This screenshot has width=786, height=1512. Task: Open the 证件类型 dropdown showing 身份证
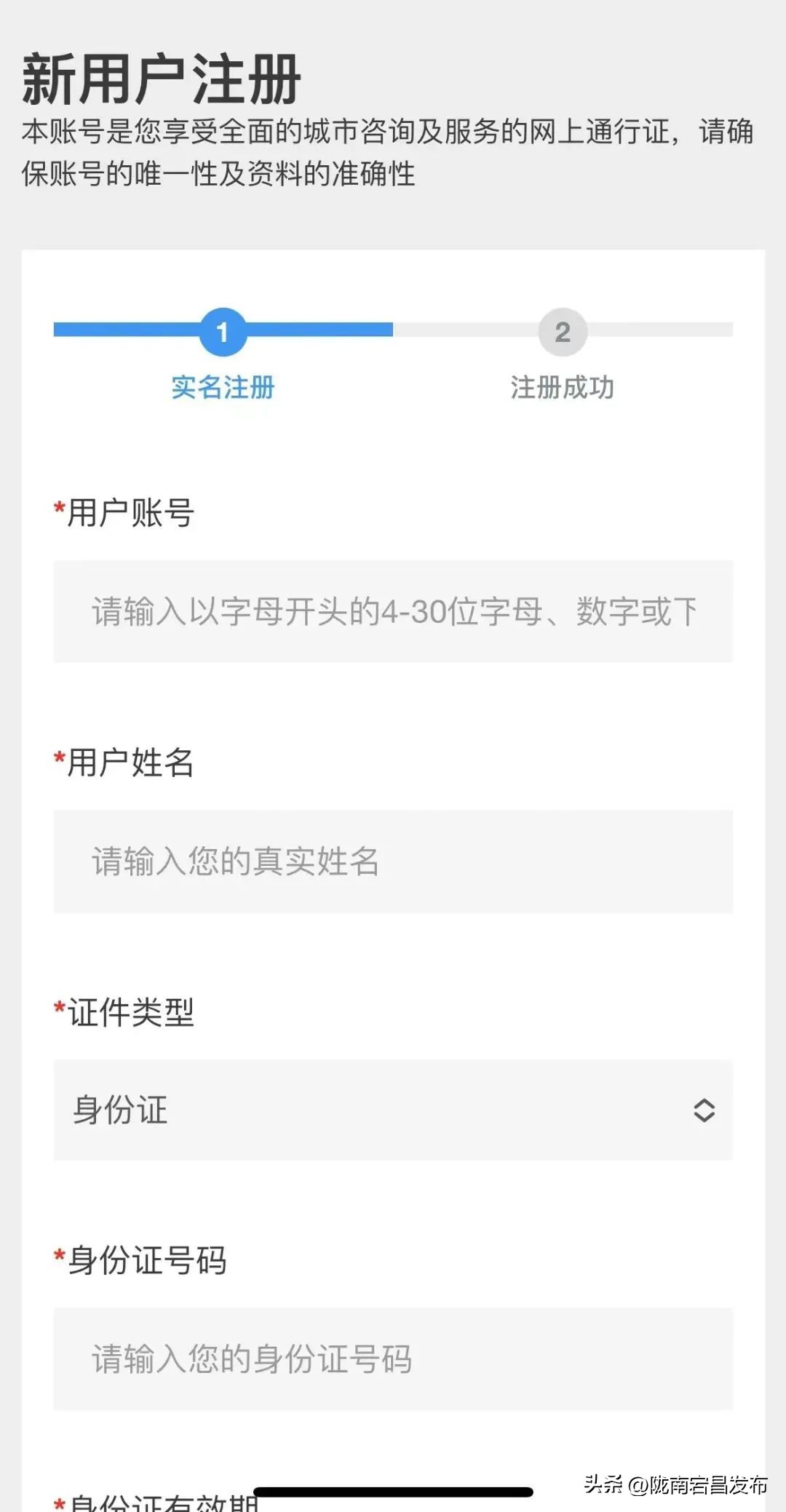[x=393, y=1110]
